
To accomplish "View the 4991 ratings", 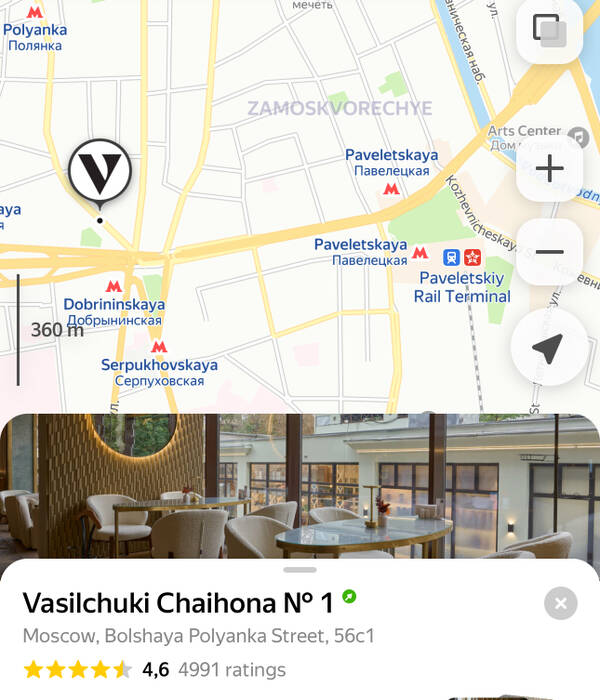I will coord(239,669).
